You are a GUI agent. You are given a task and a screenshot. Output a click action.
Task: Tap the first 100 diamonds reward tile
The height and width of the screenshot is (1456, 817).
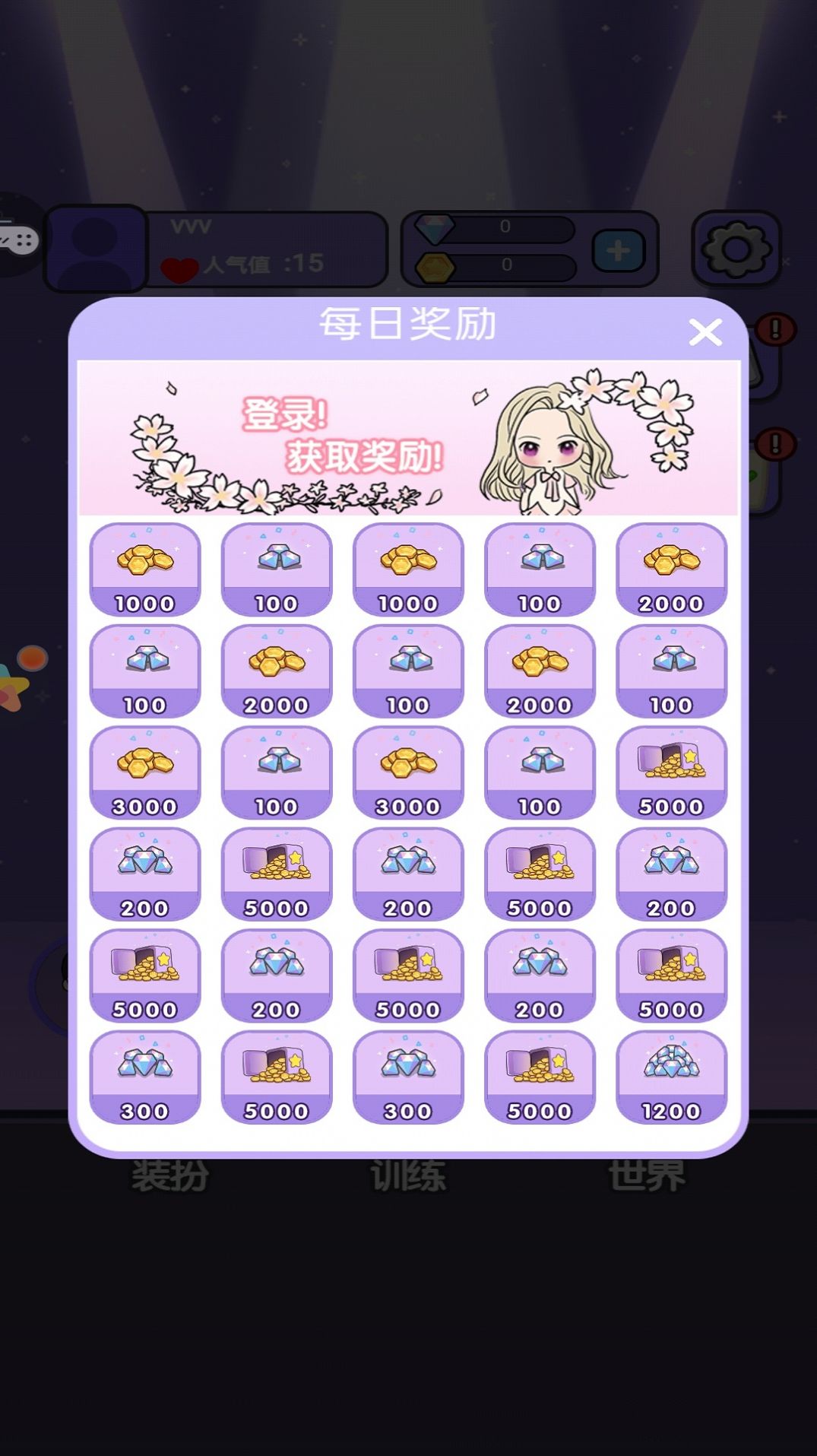[277, 572]
